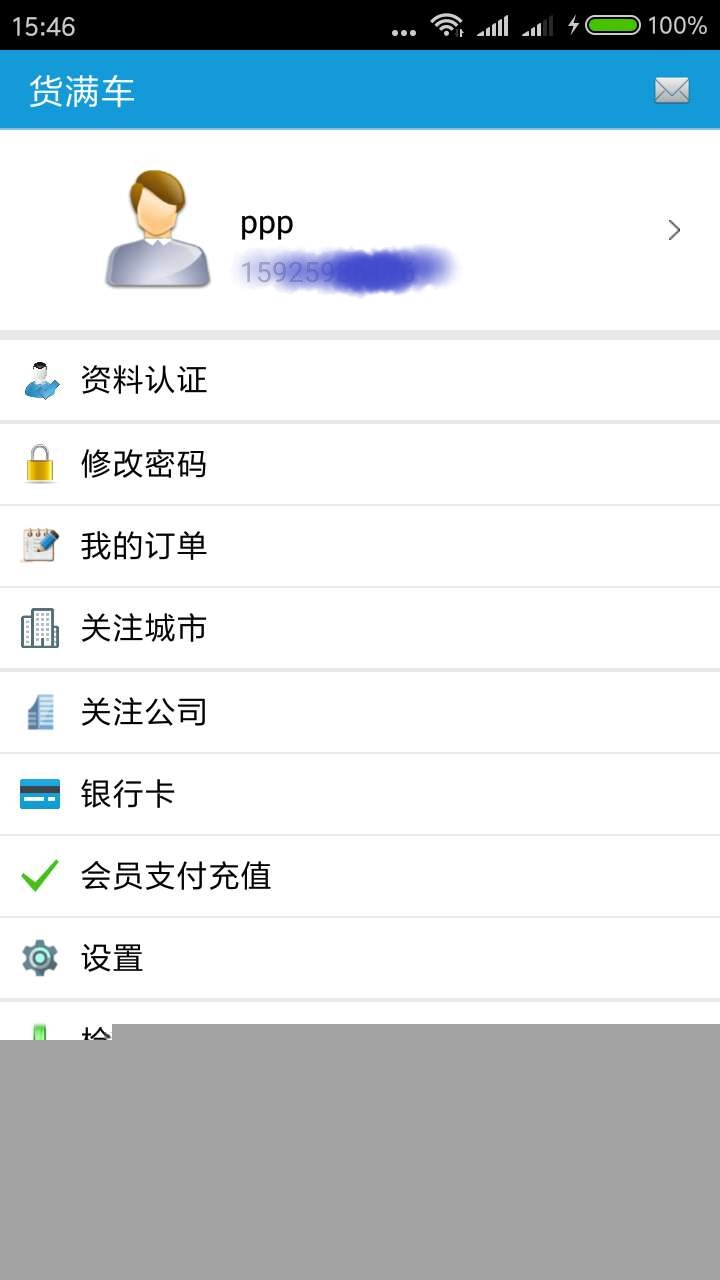Open 设置 settings
The width and height of the screenshot is (720, 1280).
coord(360,958)
